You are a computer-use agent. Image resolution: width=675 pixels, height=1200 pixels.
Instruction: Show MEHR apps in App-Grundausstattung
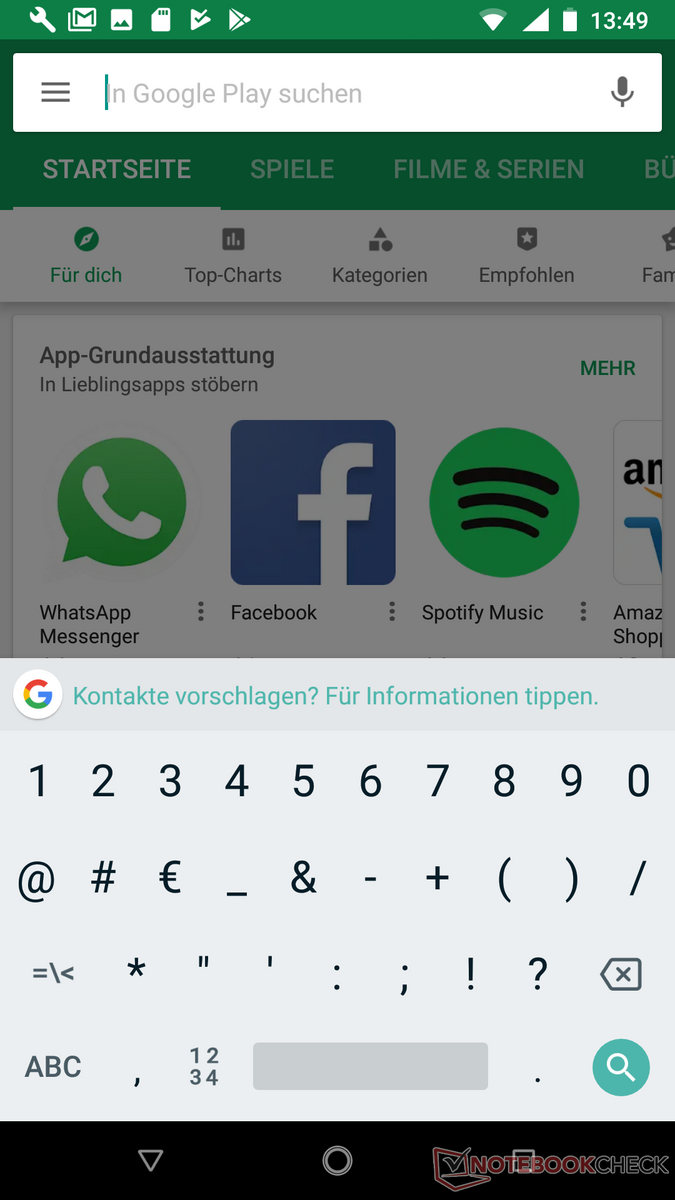pos(607,368)
